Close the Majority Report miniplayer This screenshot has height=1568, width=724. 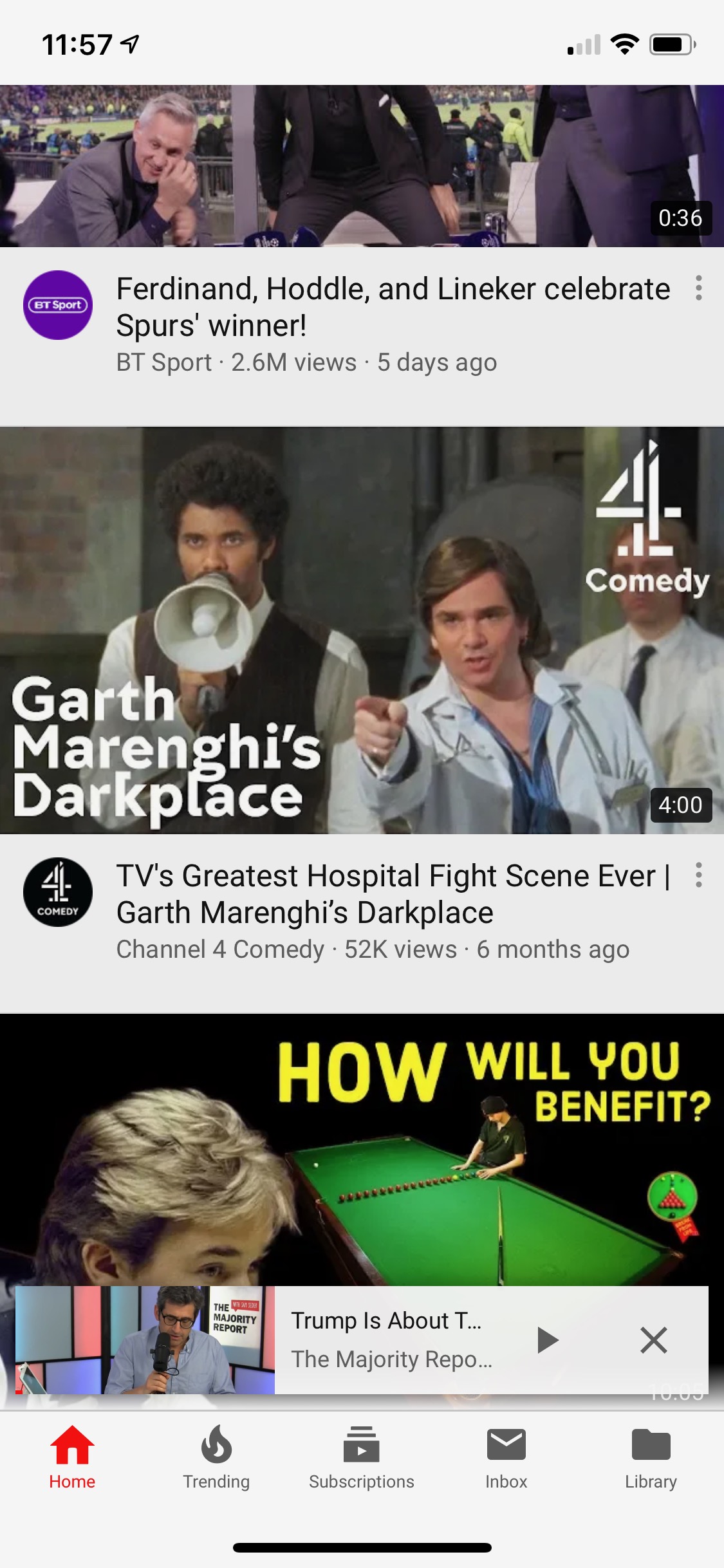point(653,1340)
